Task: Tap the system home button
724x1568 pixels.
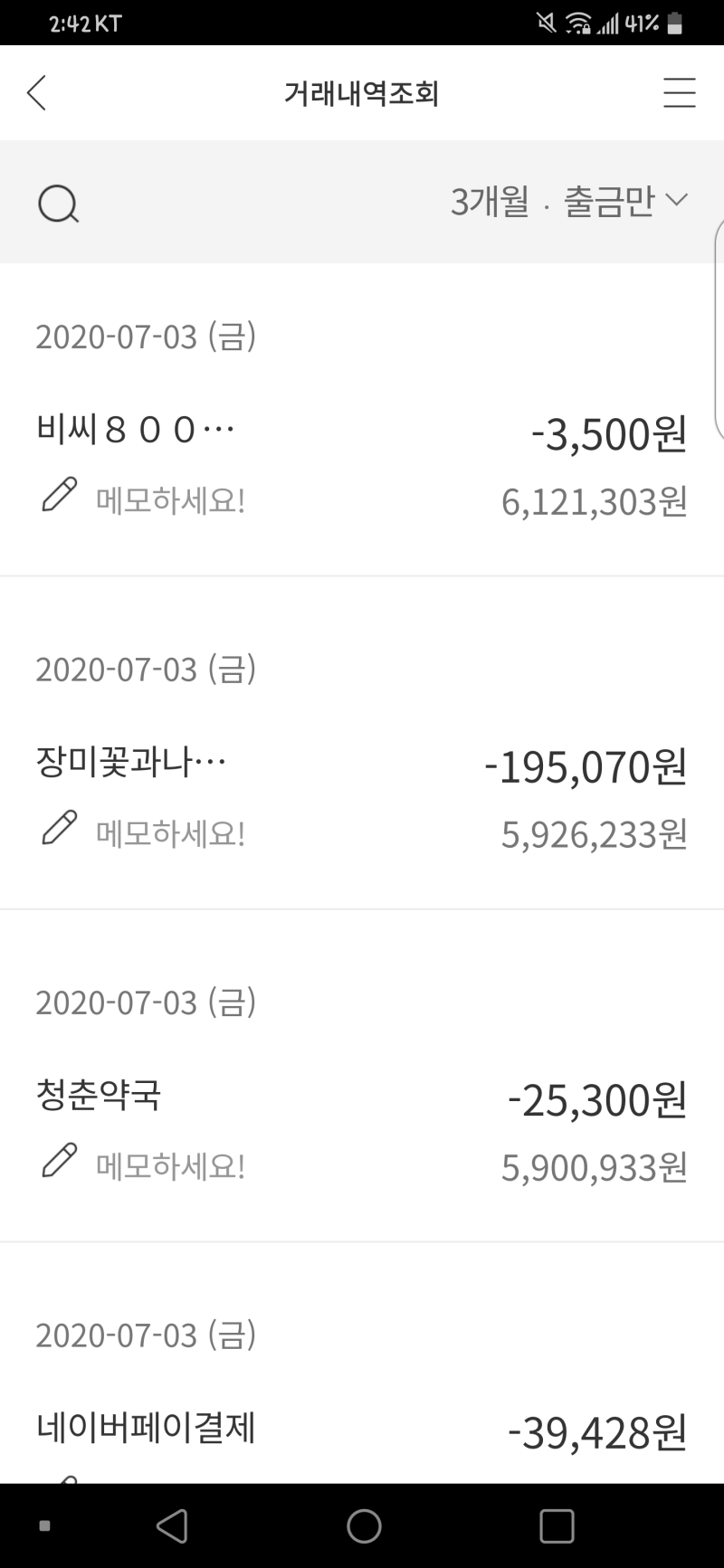Action: (364, 1525)
